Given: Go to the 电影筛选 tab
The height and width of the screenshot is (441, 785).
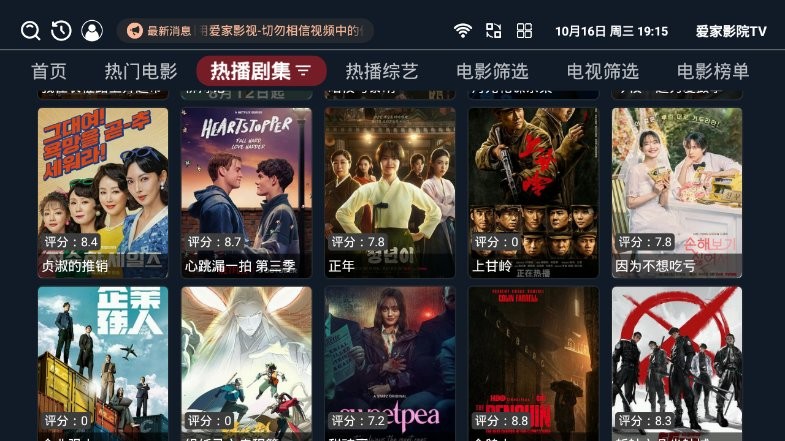Looking at the screenshot, I should (x=492, y=71).
